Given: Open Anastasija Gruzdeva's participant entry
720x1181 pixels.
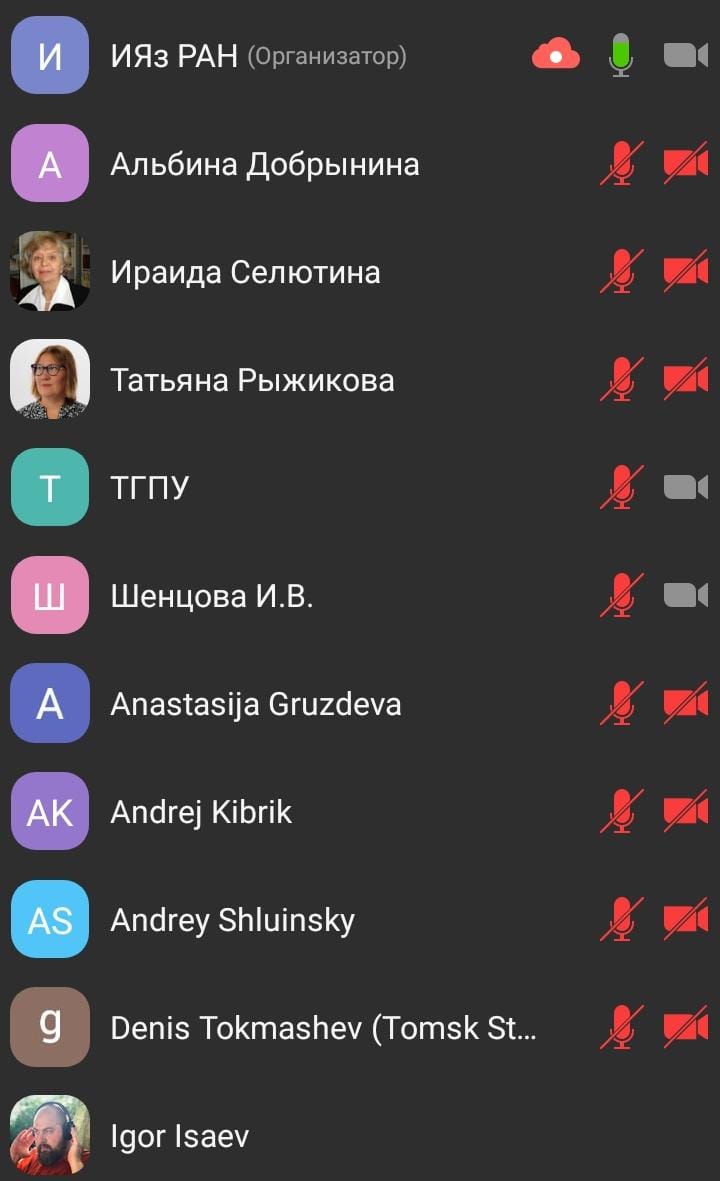Looking at the screenshot, I should (360, 703).
